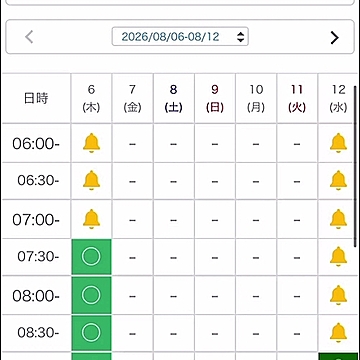Go to the previous week
The height and width of the screenshot is (360, 360).
click(x=29, y=37)
